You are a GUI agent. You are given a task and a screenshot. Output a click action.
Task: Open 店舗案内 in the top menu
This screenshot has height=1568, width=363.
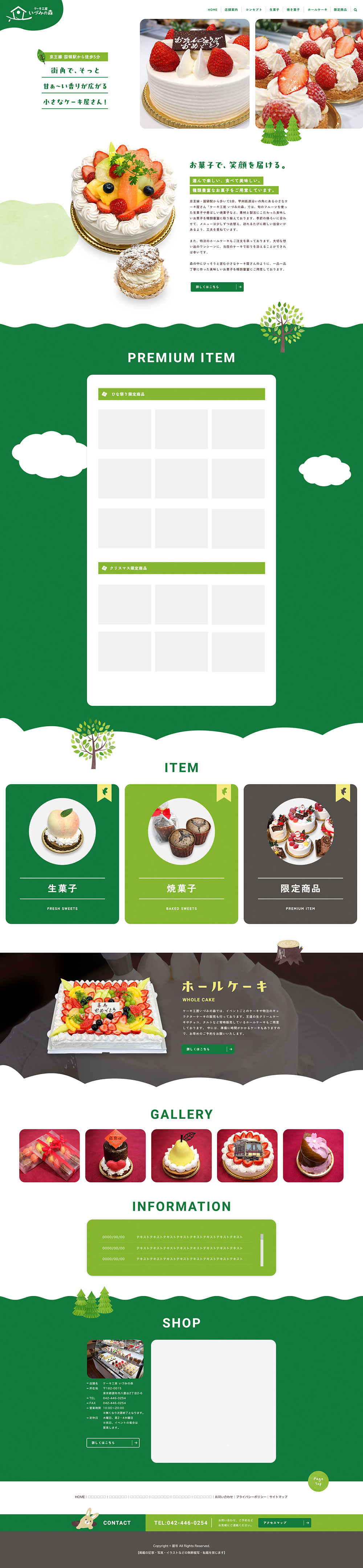[x=231, y=10]
